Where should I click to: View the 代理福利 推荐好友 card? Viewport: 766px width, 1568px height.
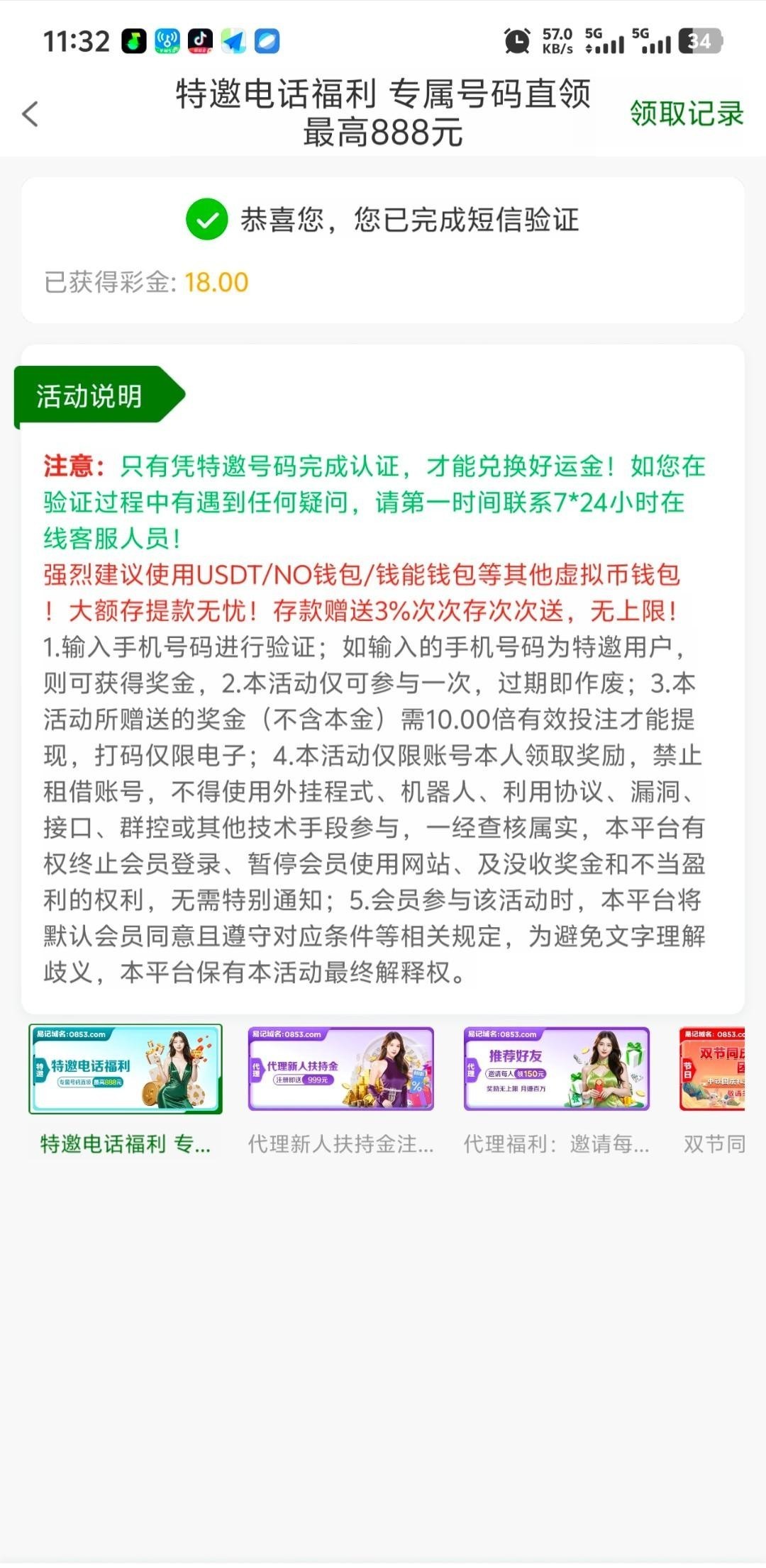click(556, 1069)
